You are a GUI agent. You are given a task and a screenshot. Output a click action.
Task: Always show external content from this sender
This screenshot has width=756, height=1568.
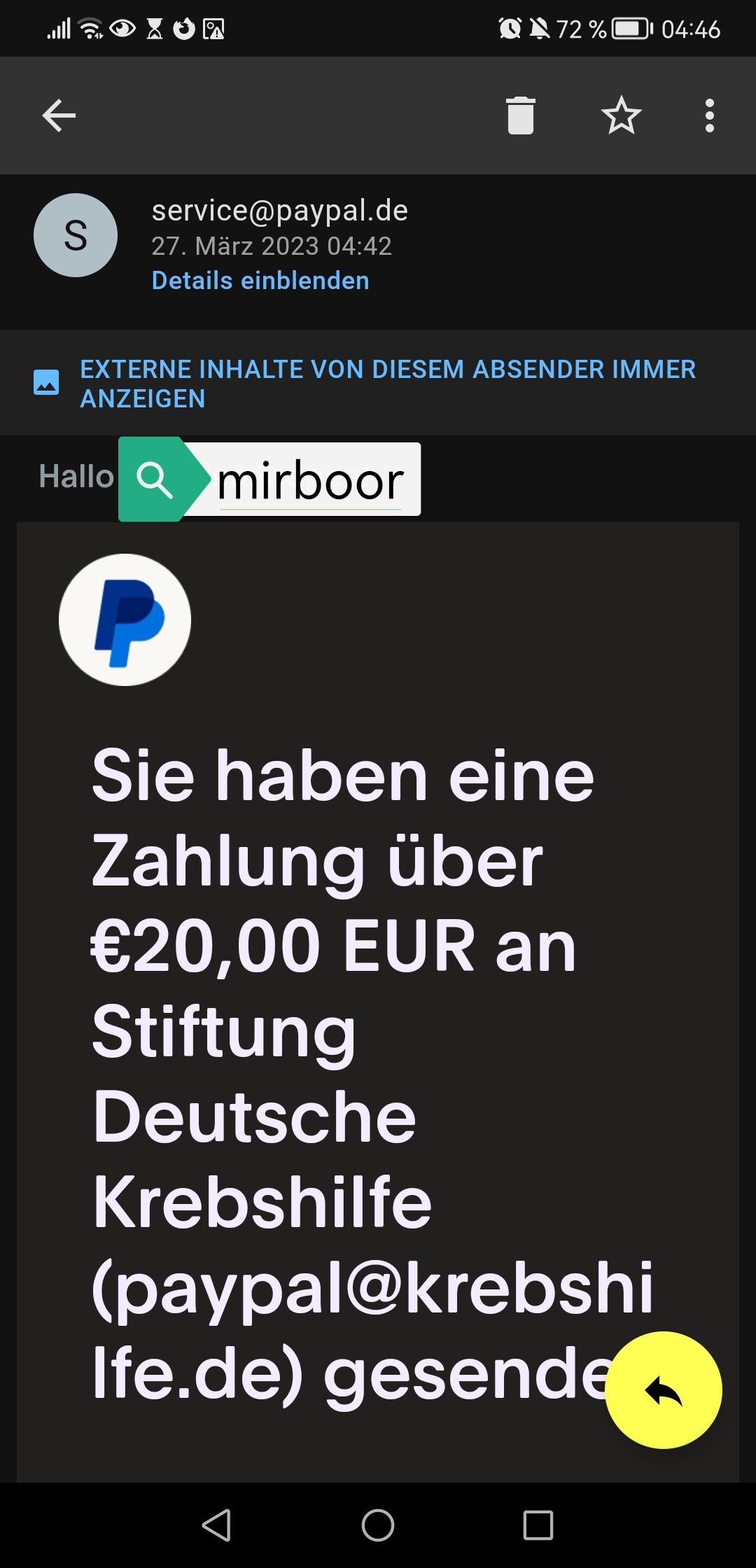pos(387,384)
